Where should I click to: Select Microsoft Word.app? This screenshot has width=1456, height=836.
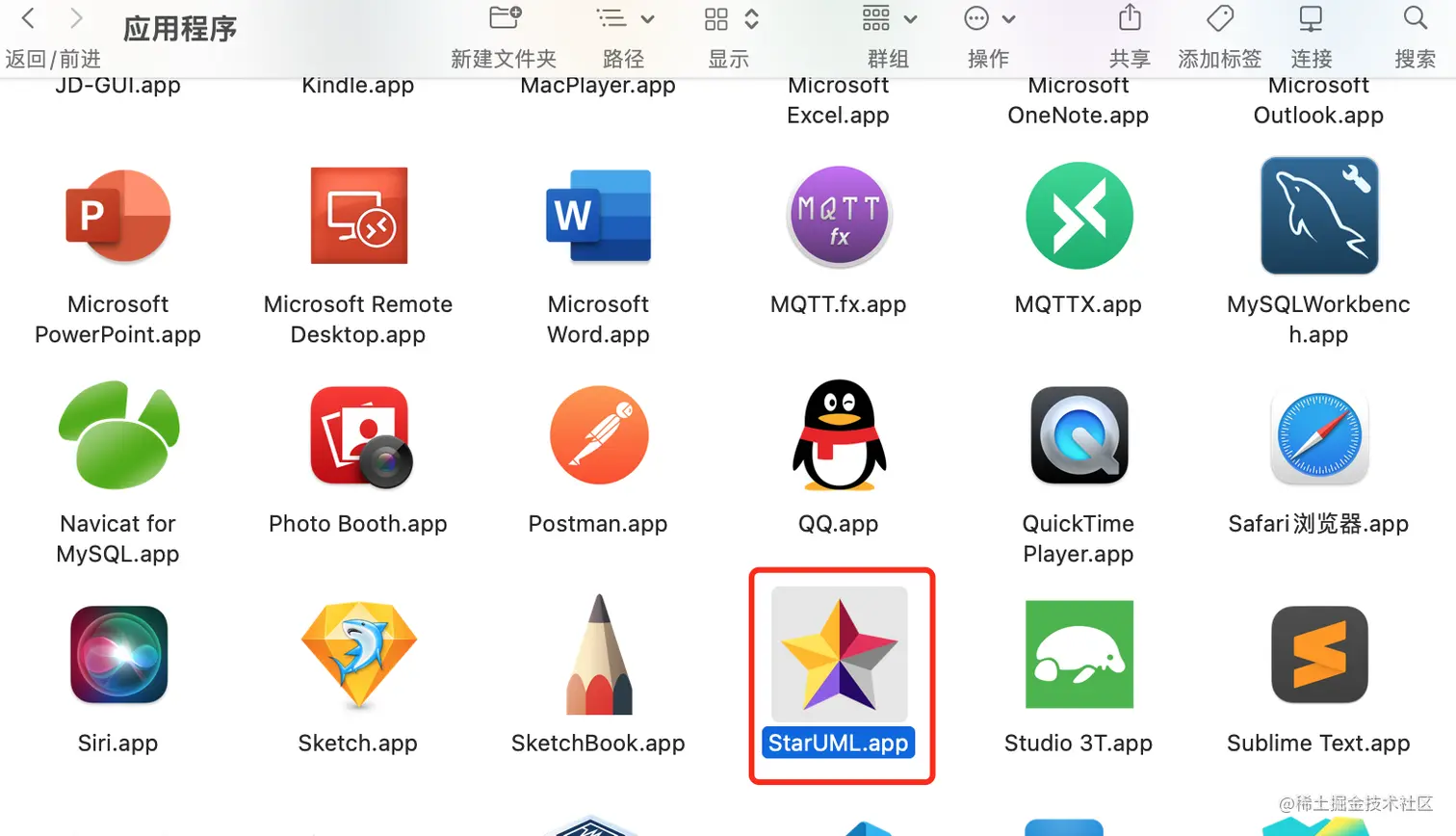[598, 216]
